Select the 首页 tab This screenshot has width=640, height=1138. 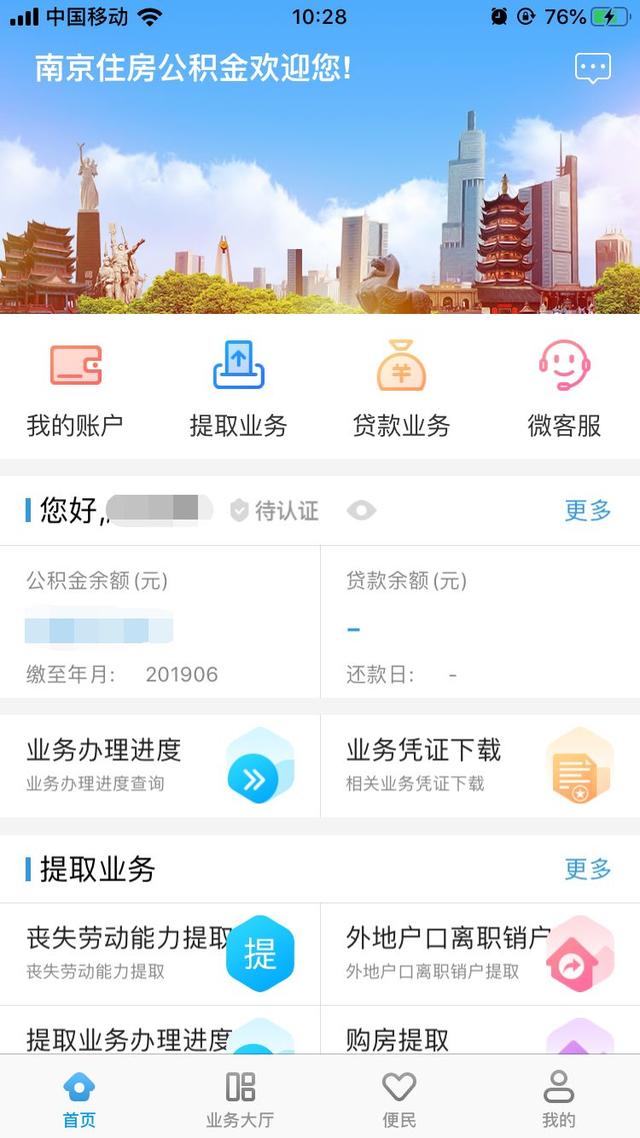coord(79,1099)
